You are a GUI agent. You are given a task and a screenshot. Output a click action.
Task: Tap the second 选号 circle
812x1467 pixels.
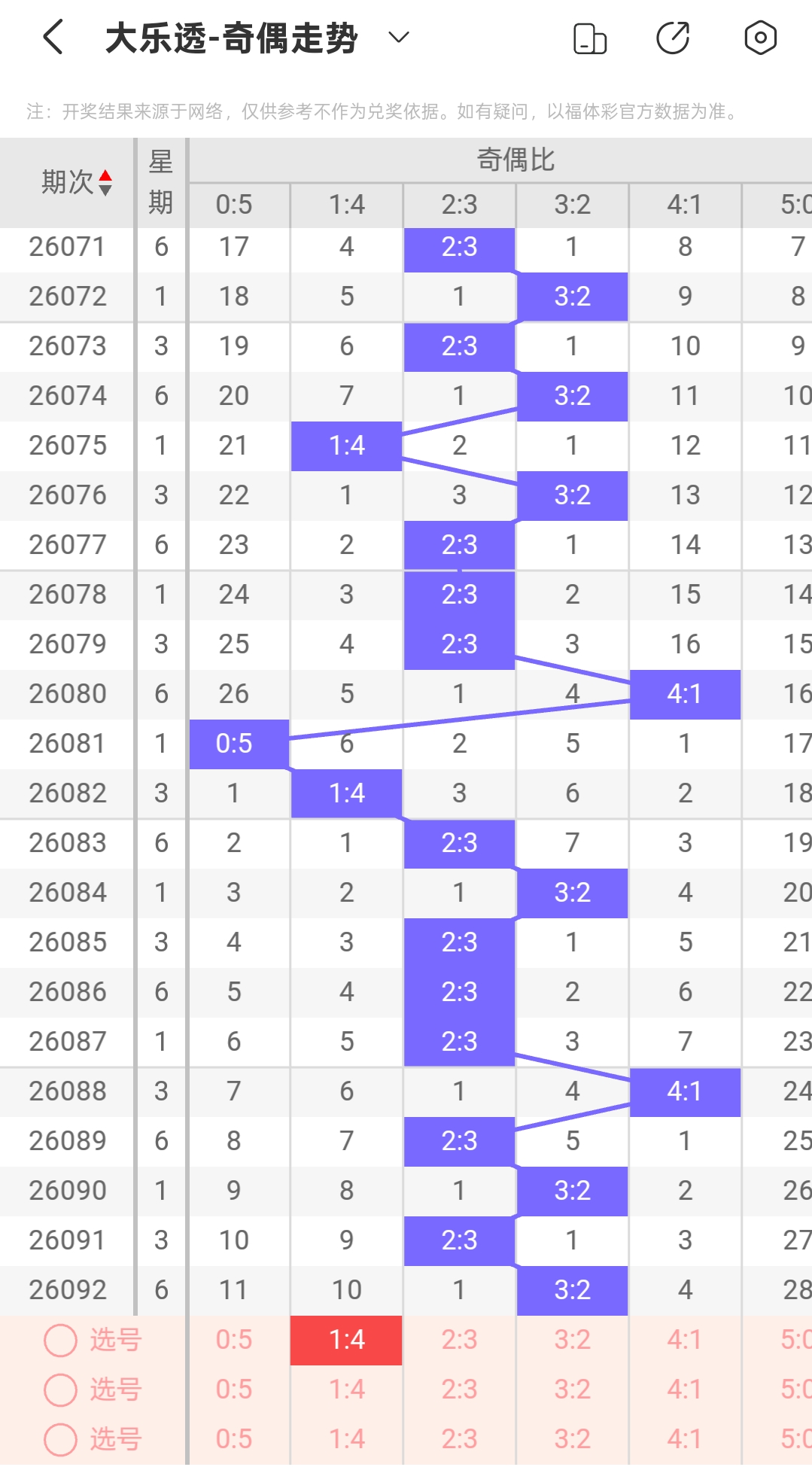point(60,1389)
